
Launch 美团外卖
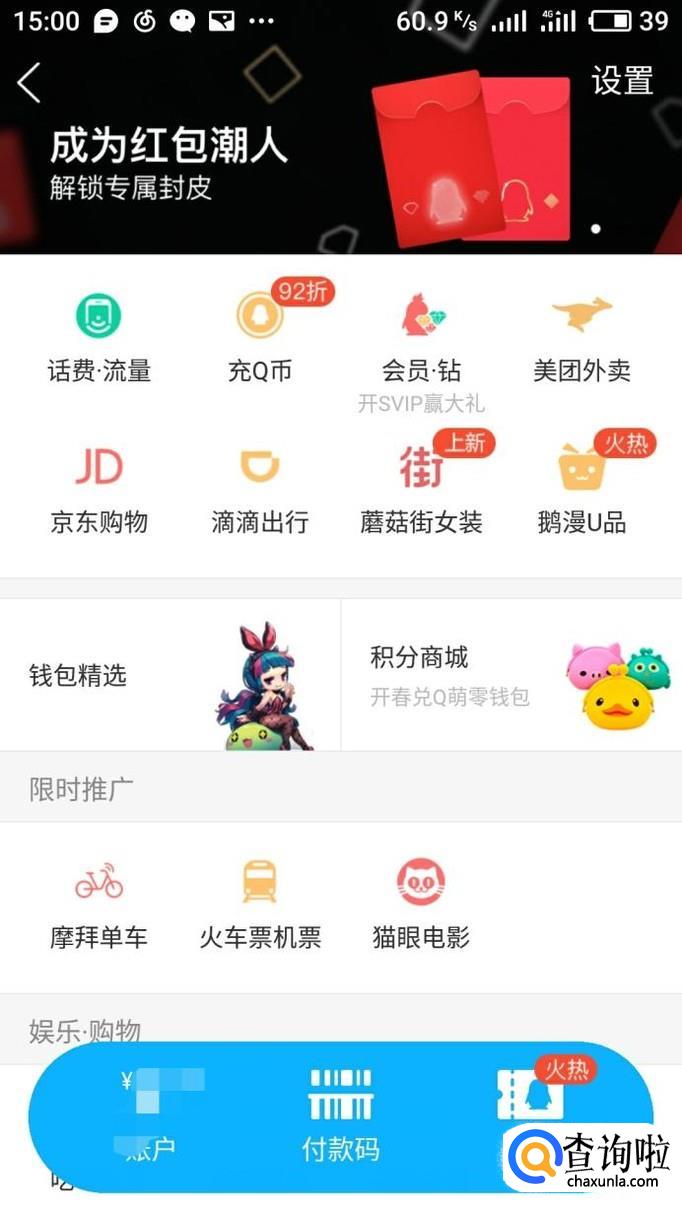click(x=582, y=338)
